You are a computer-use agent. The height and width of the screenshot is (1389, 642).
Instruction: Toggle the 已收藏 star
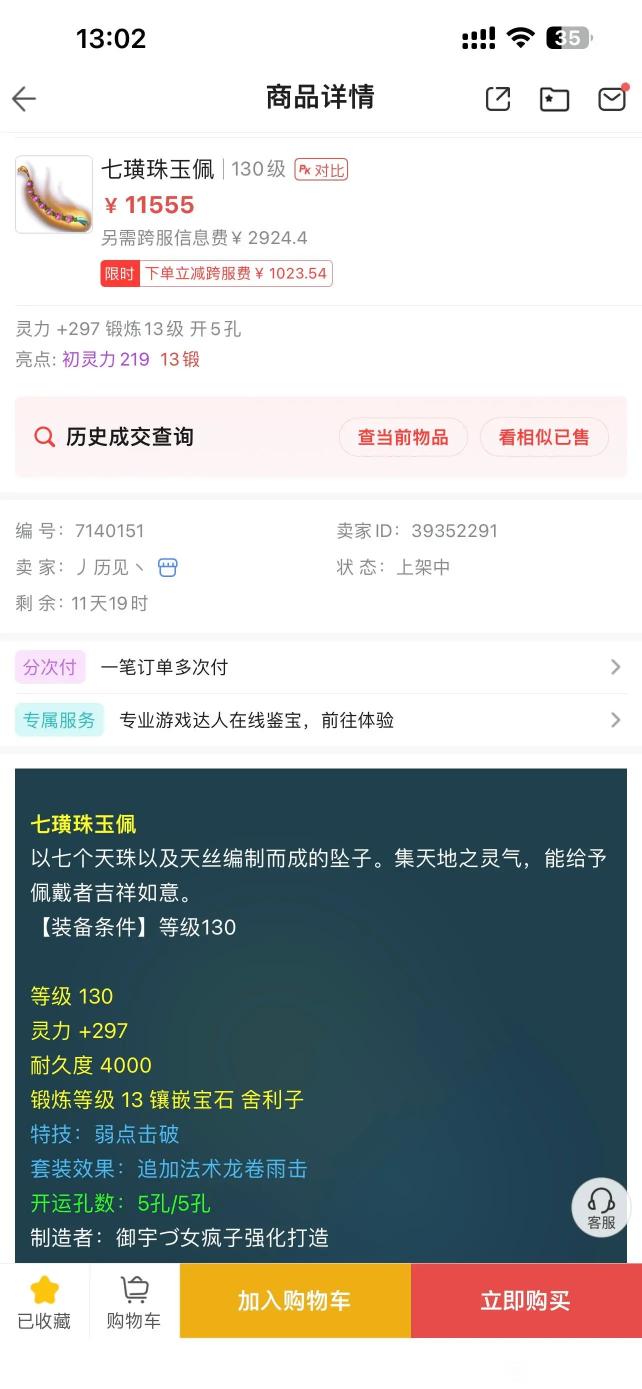point(44,1301)
